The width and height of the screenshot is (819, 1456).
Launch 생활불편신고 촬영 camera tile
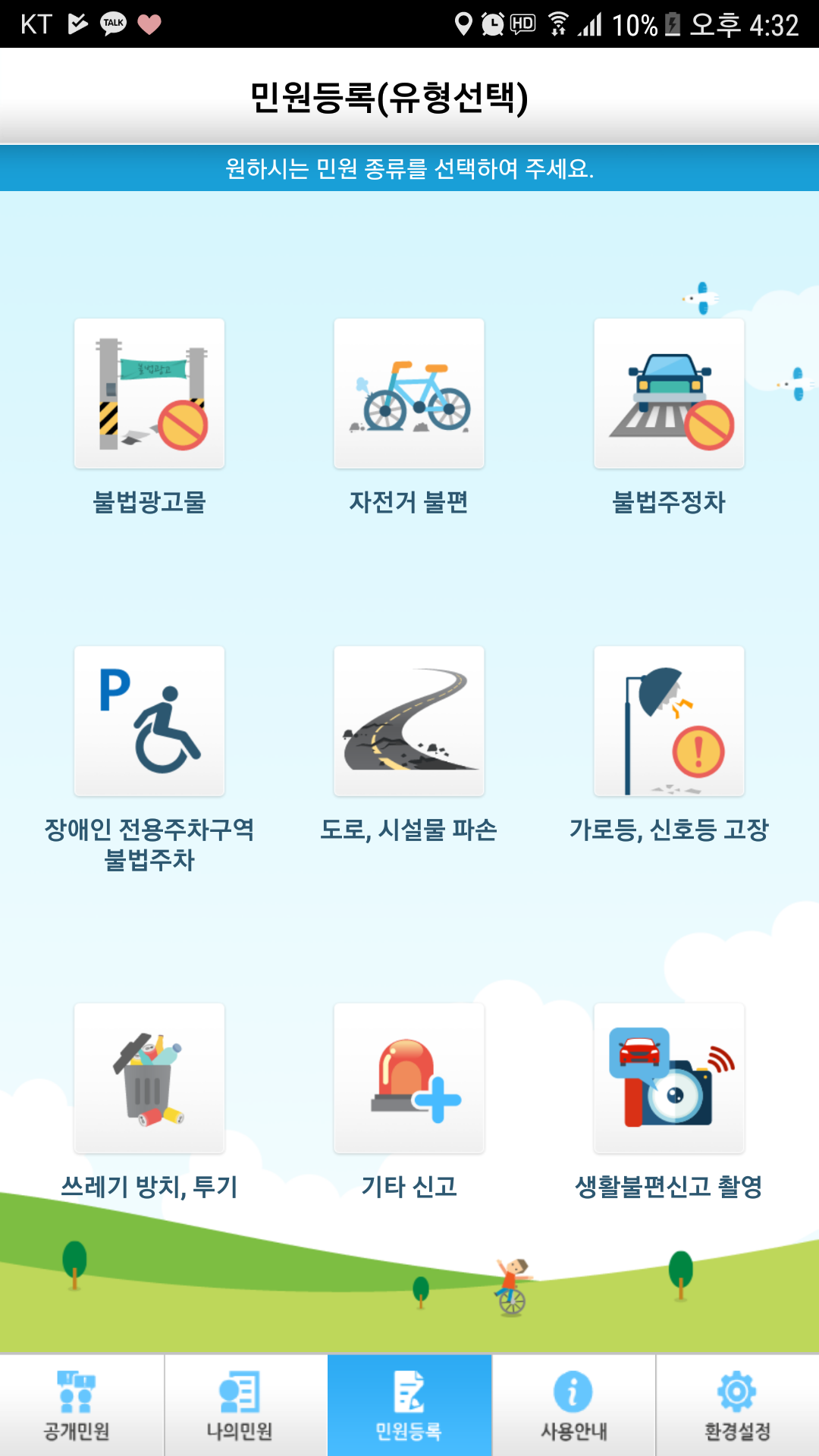click(x=669, y=1078)
